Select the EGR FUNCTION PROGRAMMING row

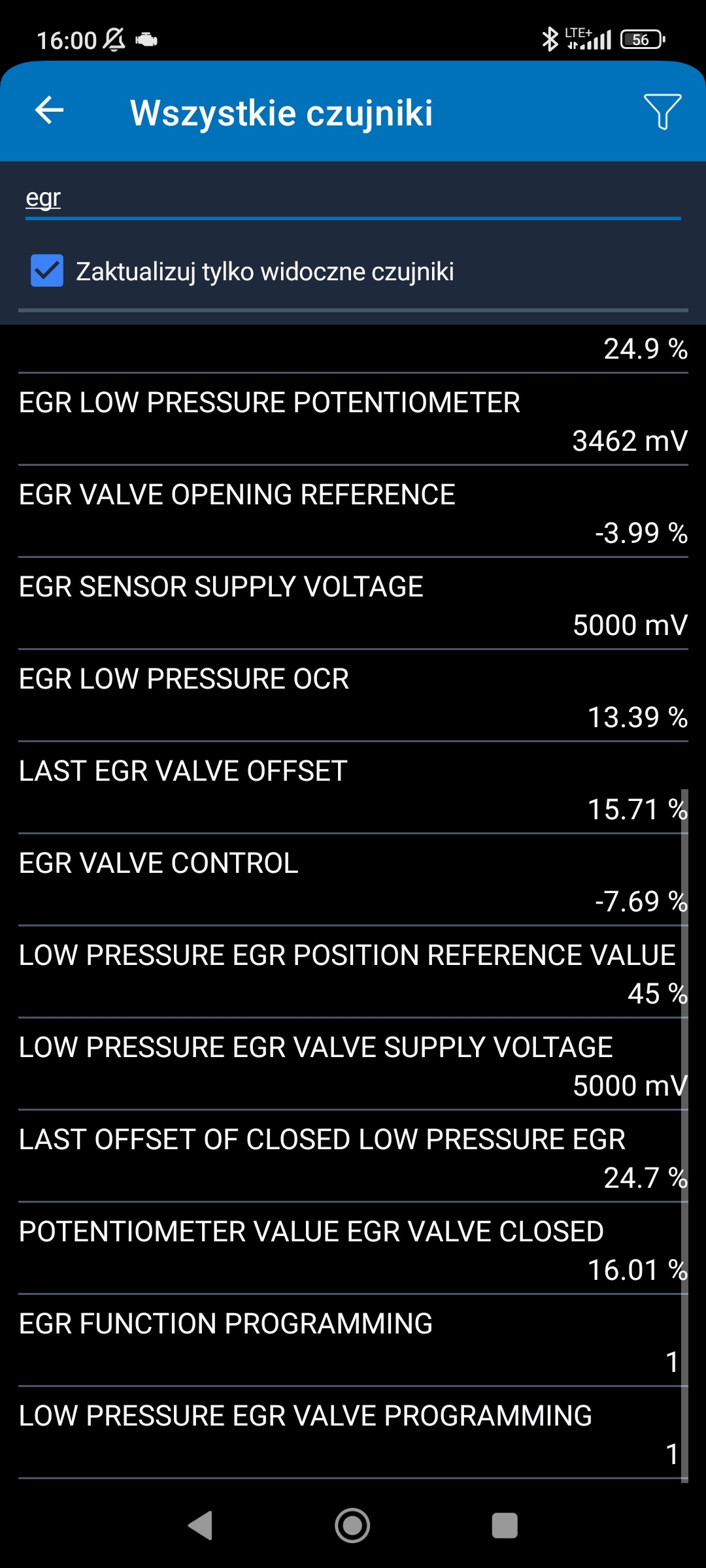[x=353, y=1341]
